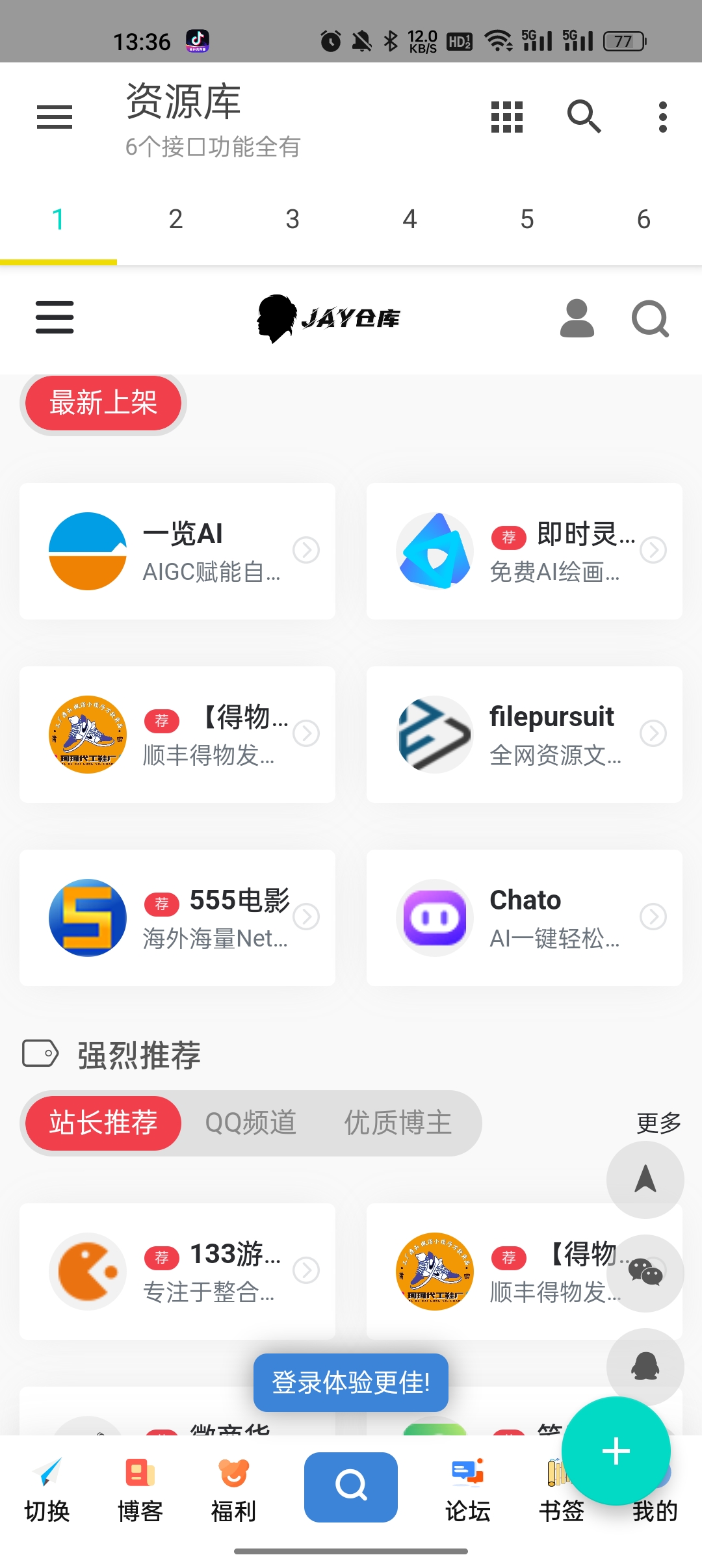Open the three-dot overflow menu
Viewport: 702px width, 1568px height.
(x=662, y=117)
